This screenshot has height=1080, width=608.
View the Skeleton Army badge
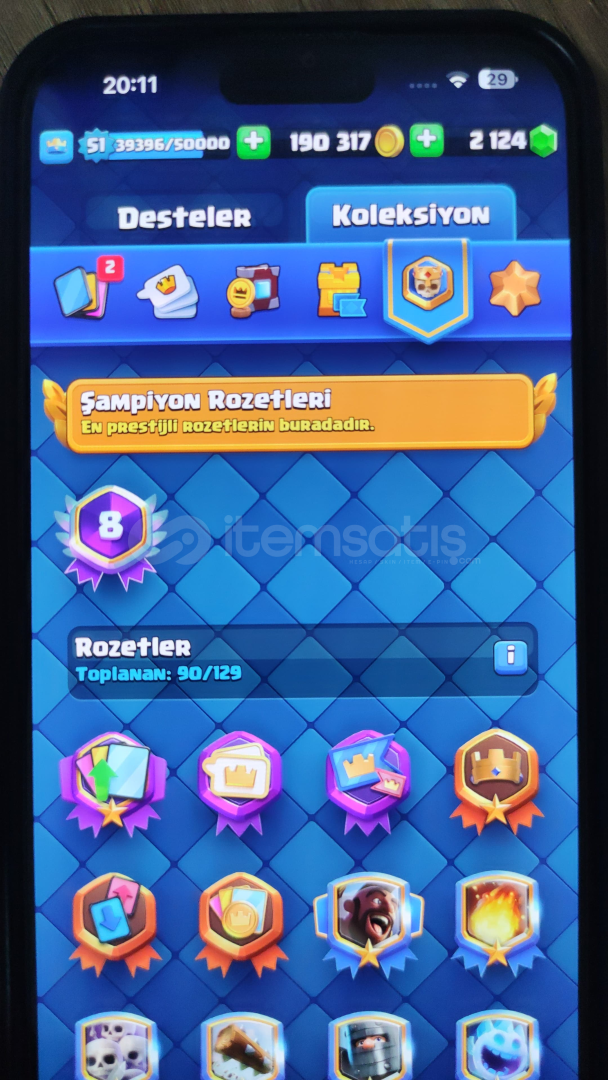point(116,1048)
